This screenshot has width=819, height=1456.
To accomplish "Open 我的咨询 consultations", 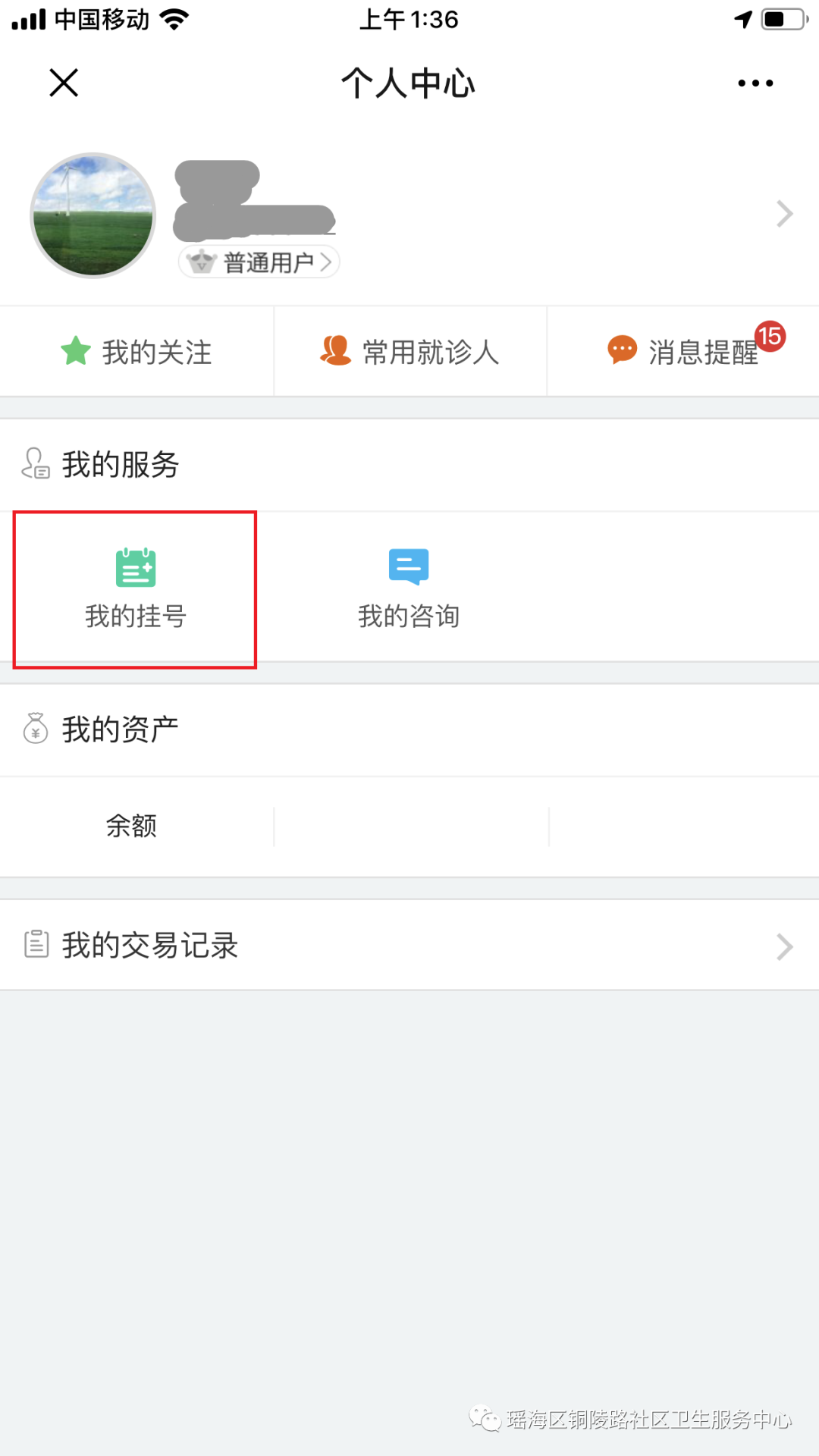I will (x=409, y=589).
